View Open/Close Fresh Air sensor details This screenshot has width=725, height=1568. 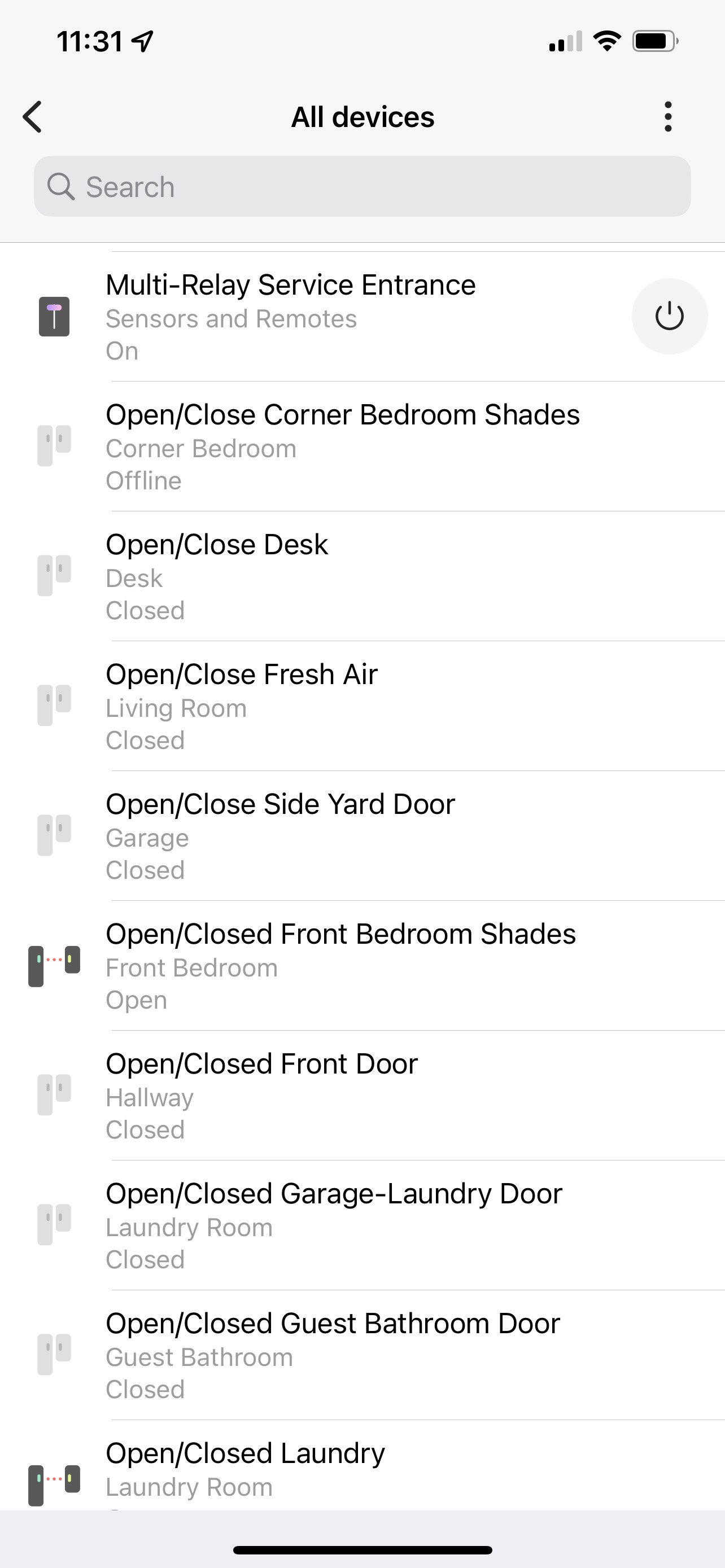pos(362,706)
